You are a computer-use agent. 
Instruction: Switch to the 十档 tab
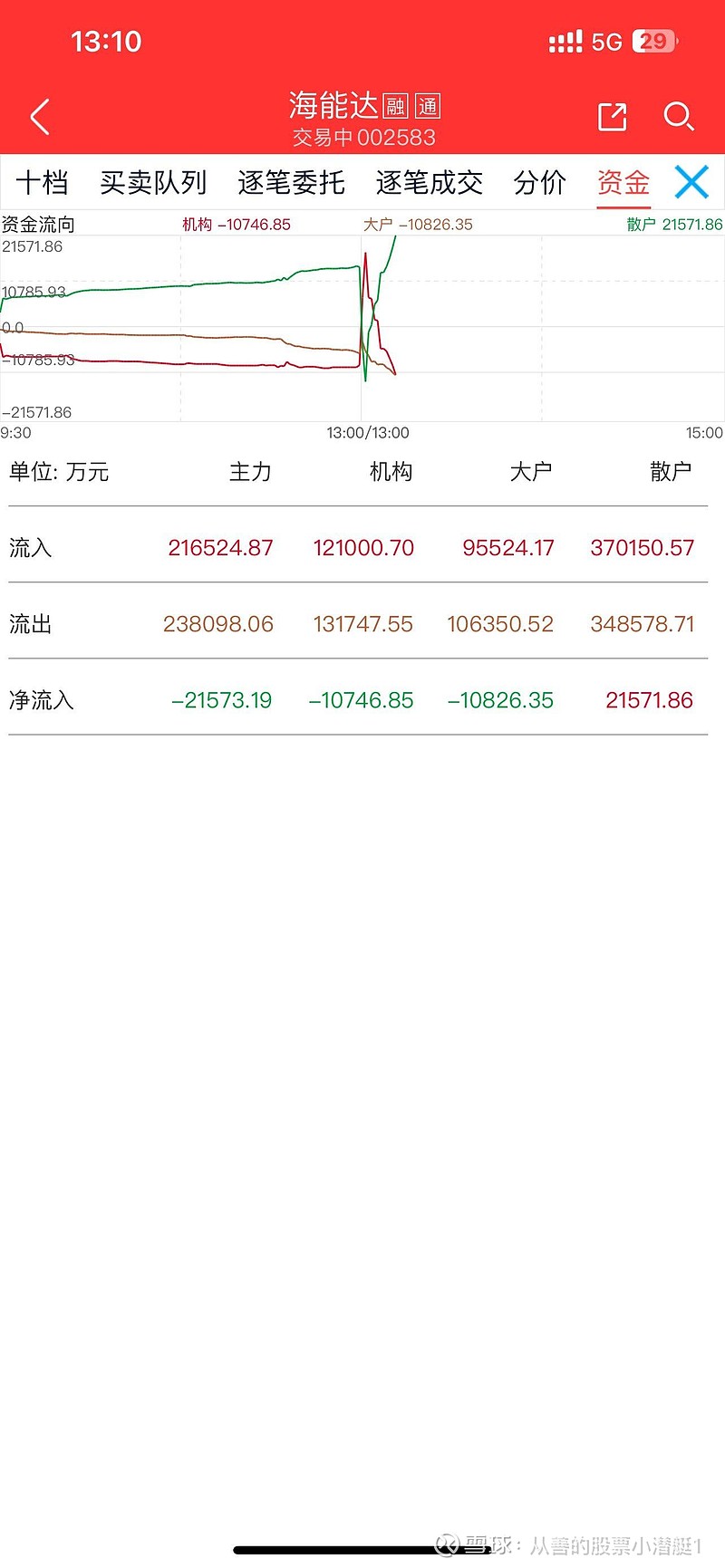pos(43,182)
